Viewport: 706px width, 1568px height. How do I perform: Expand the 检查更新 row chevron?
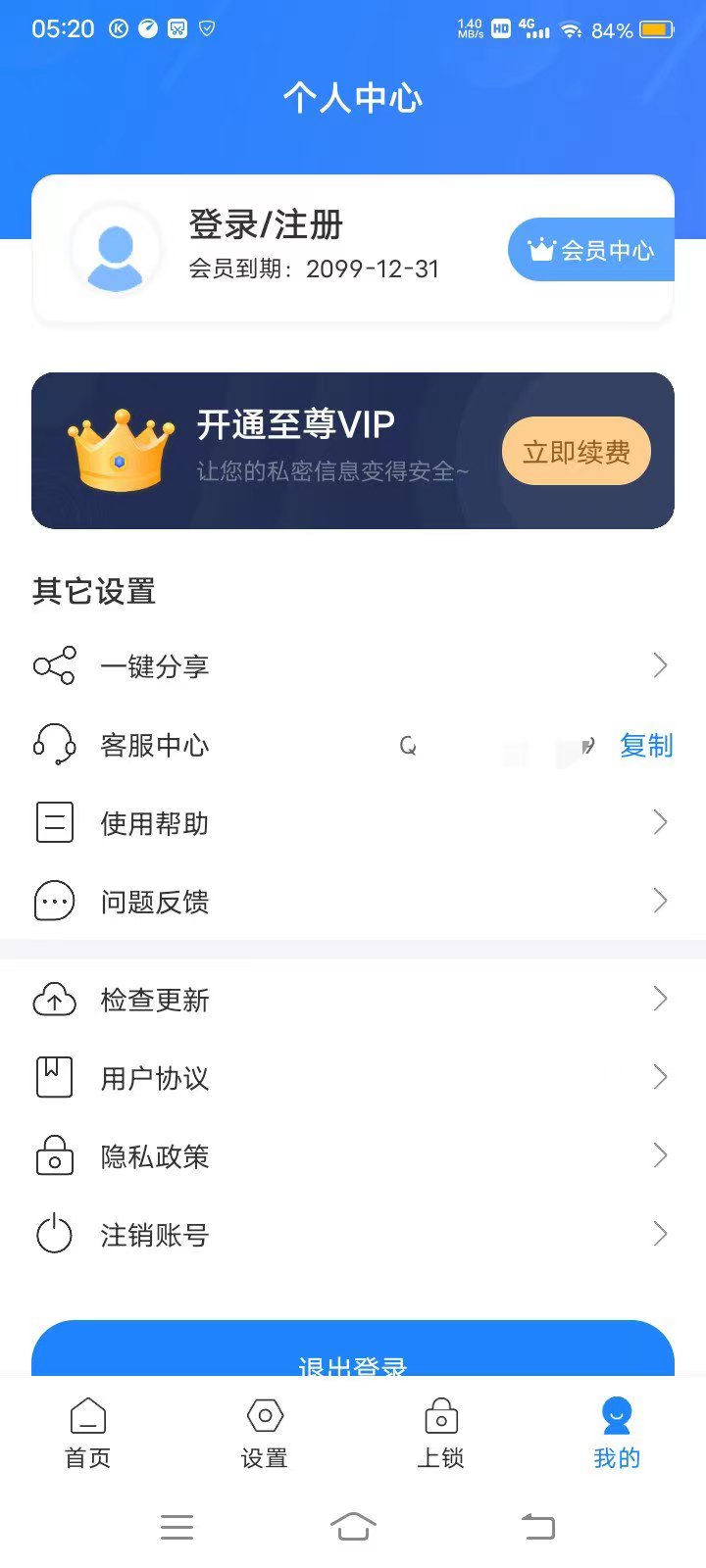(660, 999)
